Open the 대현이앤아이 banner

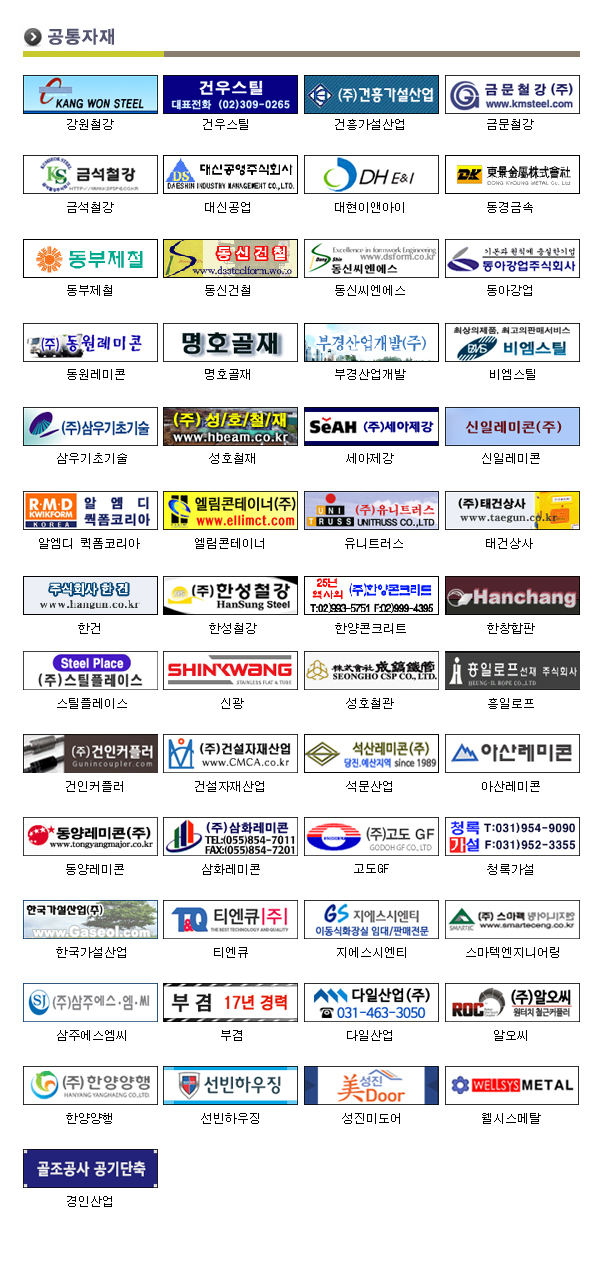pyautogui.click(x=371, y=175)
